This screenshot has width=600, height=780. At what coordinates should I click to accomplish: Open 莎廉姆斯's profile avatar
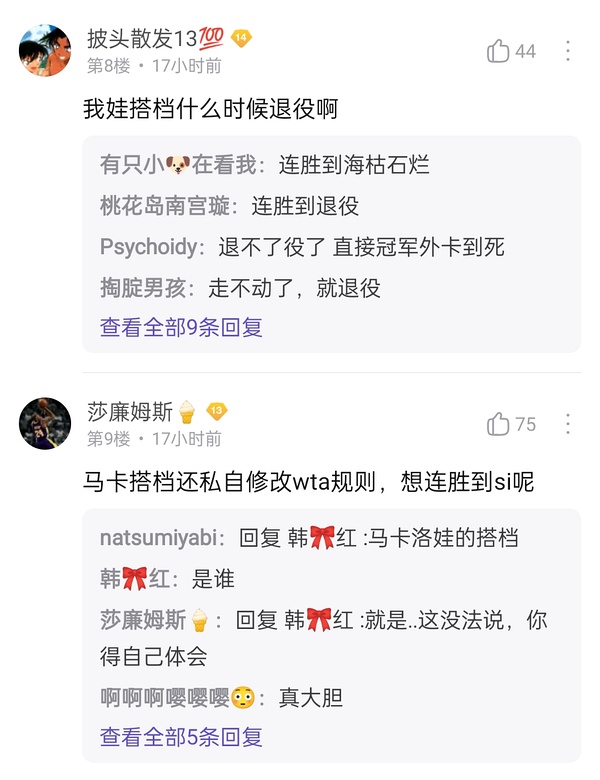[45, 424]
